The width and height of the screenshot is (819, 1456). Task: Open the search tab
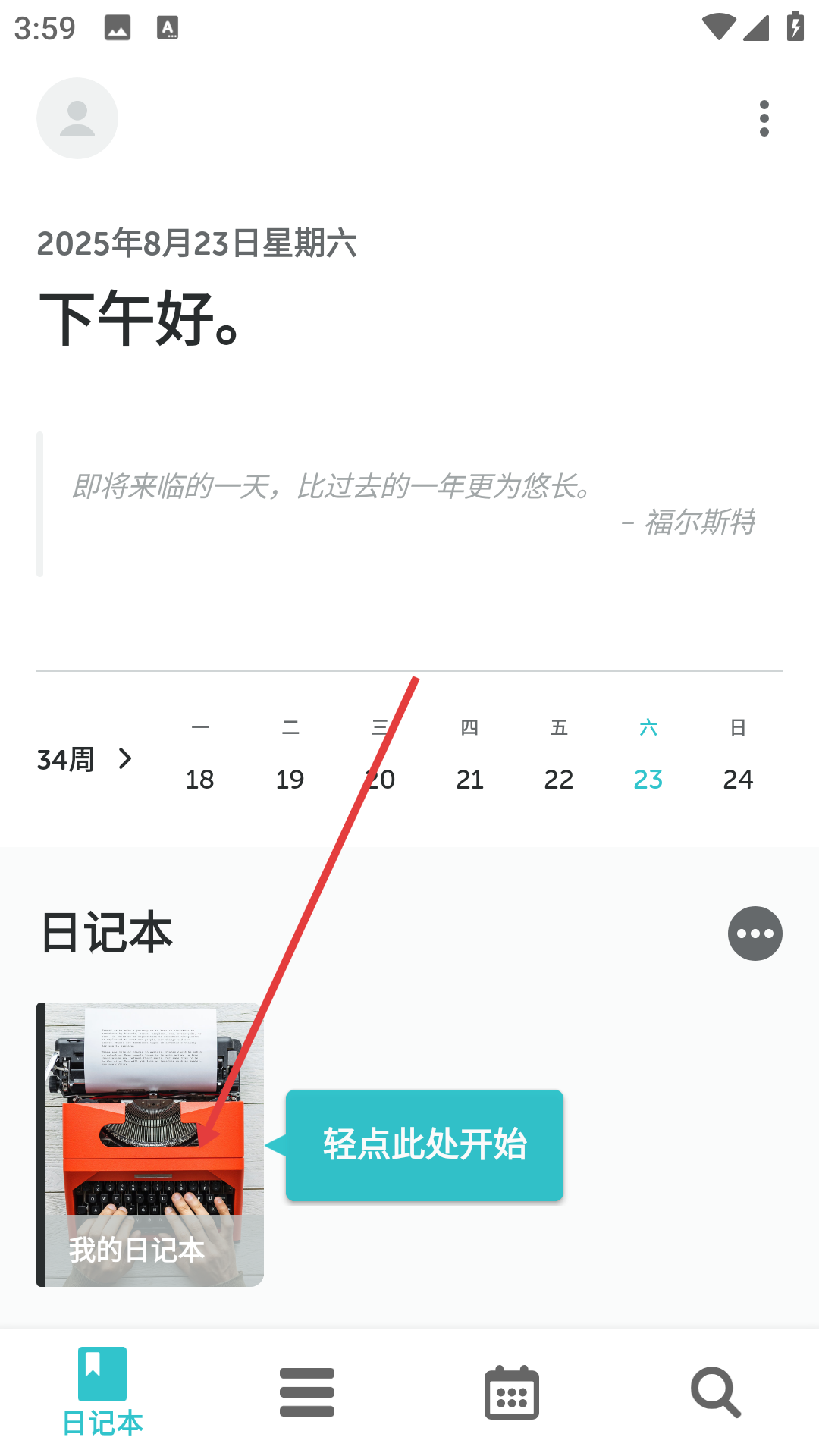pyautogui.click(x=716, y=1392)
